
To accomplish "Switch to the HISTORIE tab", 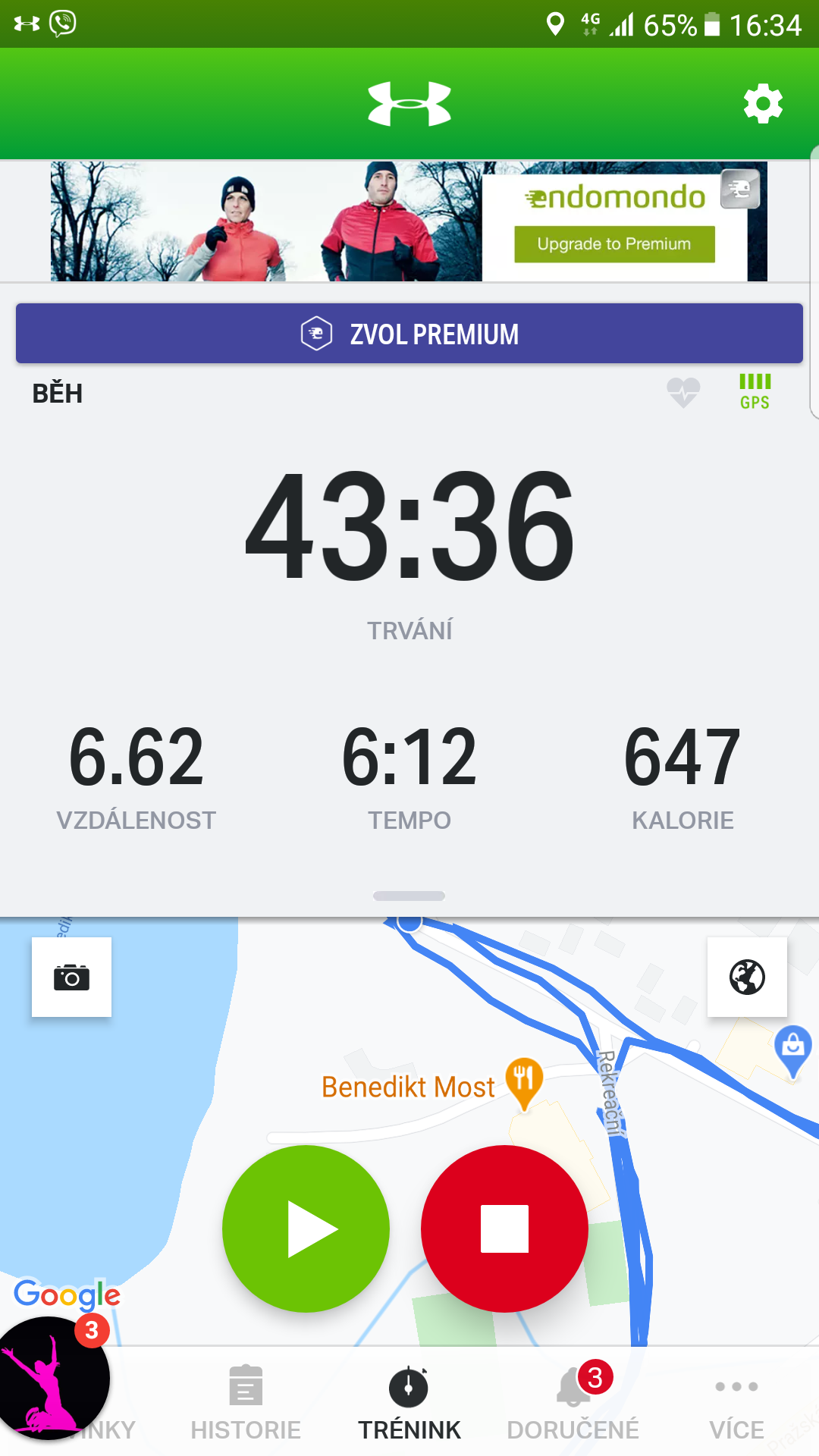I will point(246,1403).
